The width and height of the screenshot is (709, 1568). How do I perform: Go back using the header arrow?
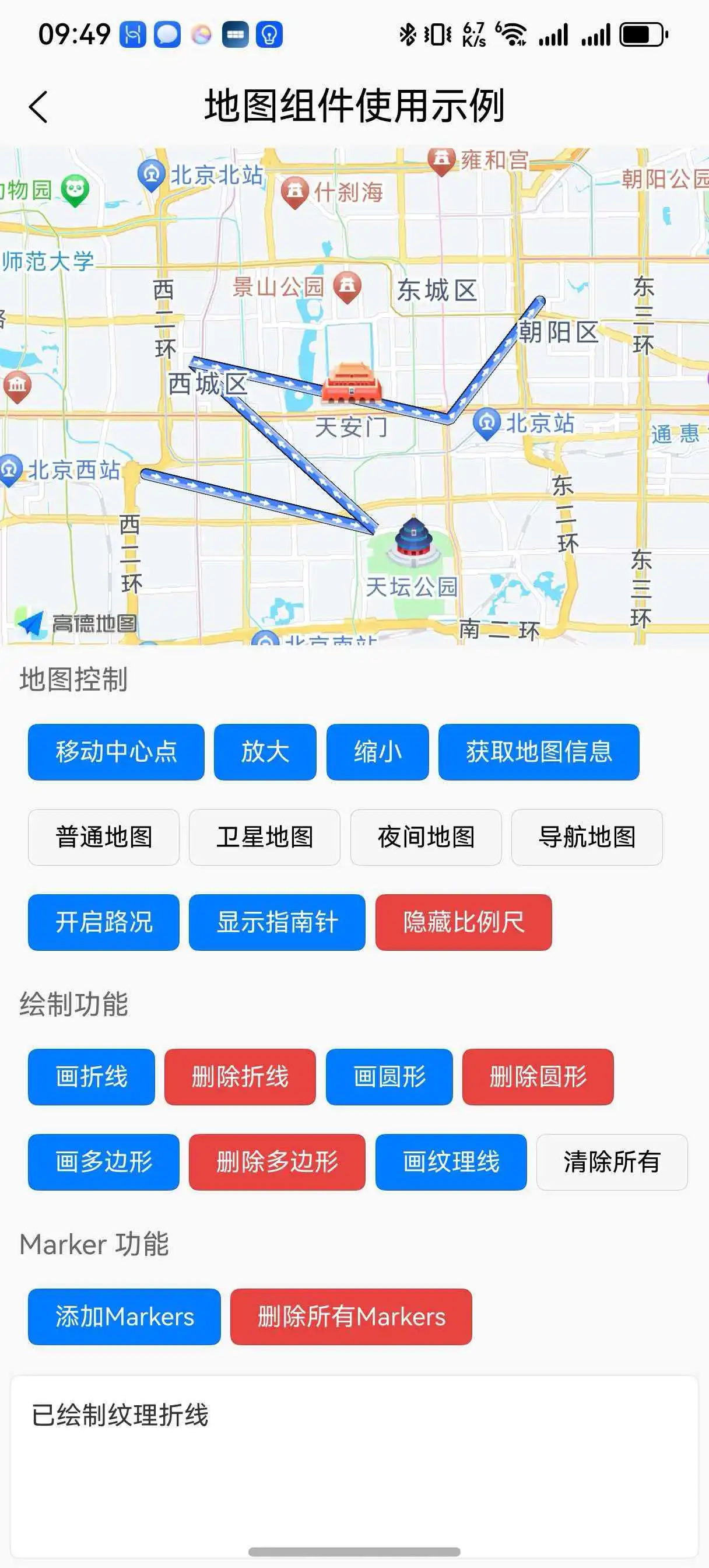pos(38,107)
